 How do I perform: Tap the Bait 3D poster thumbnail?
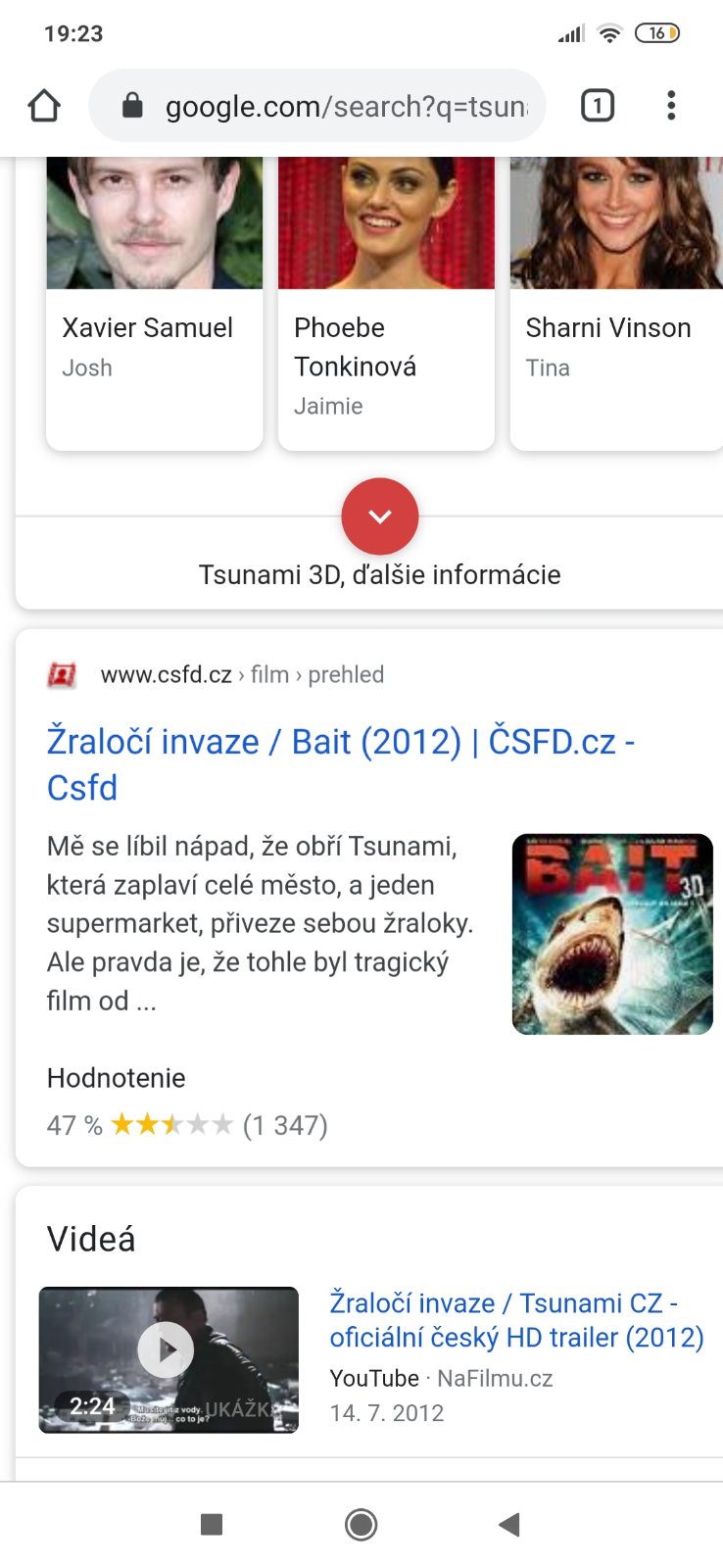[612, 934]
